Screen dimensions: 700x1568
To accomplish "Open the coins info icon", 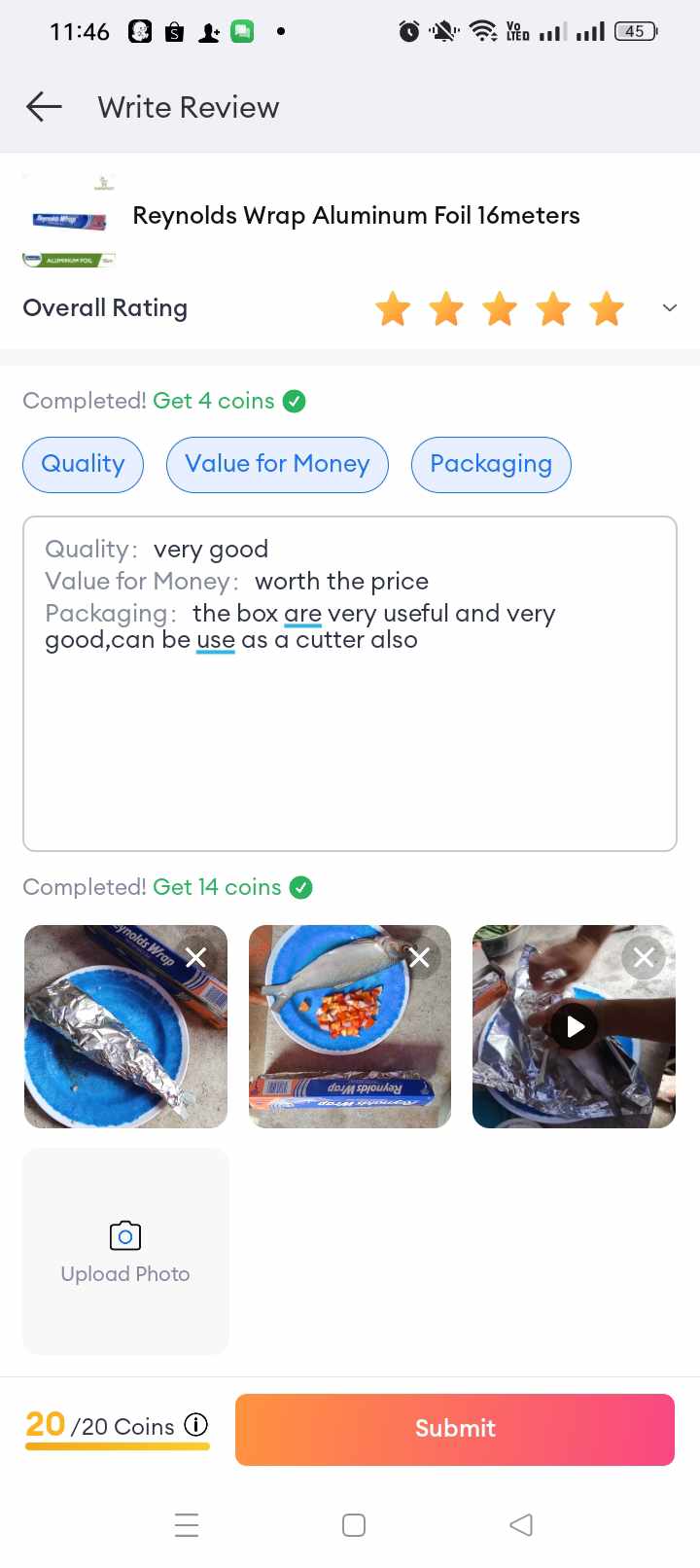I will tap(196, 1425).
